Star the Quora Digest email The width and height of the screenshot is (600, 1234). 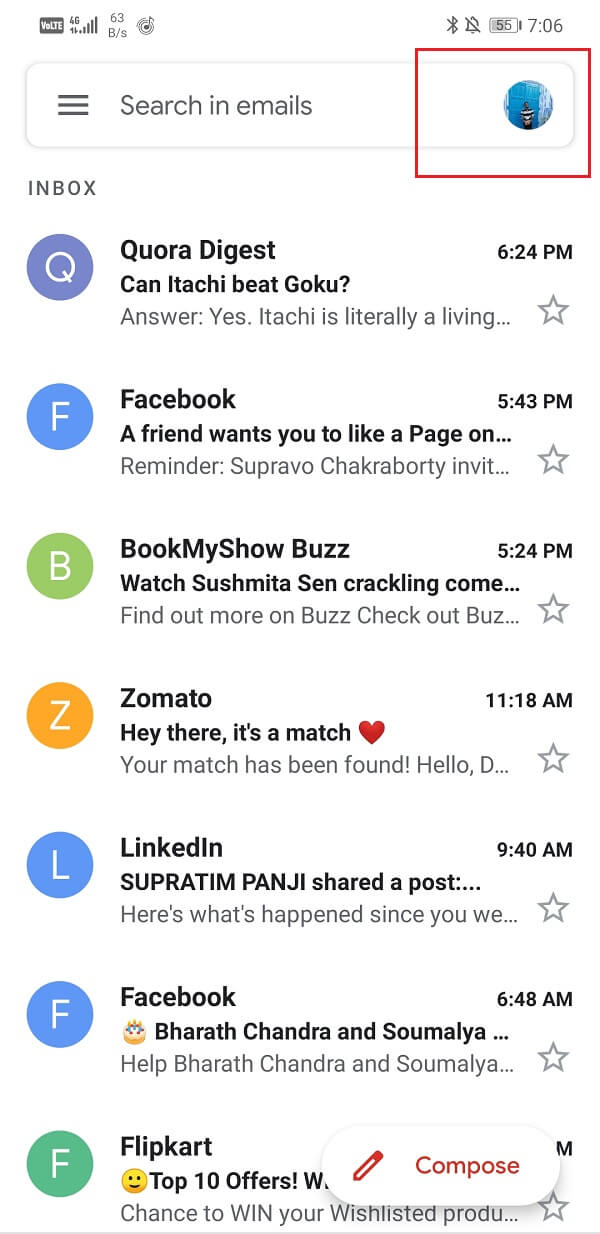553,311
